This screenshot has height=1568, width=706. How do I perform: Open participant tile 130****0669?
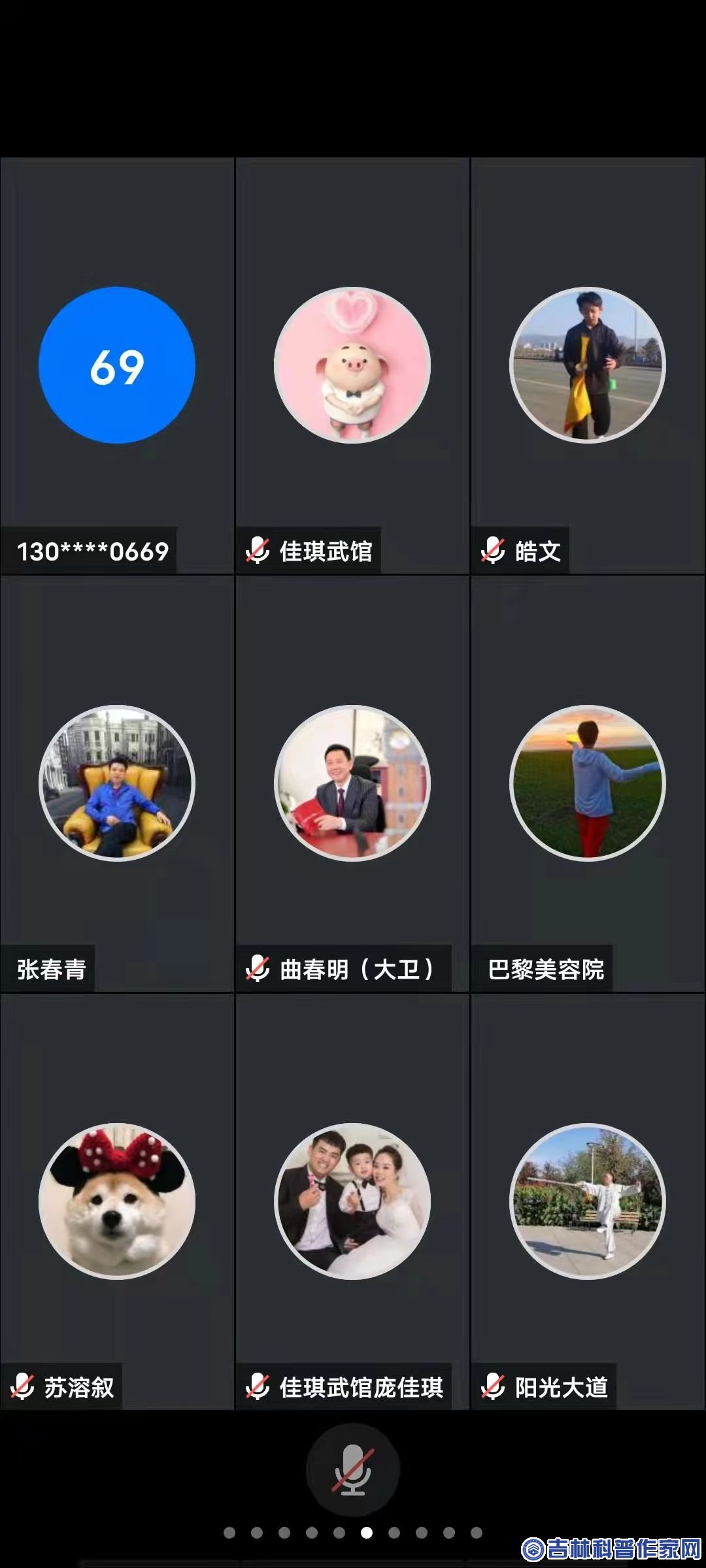coord(117,366)
